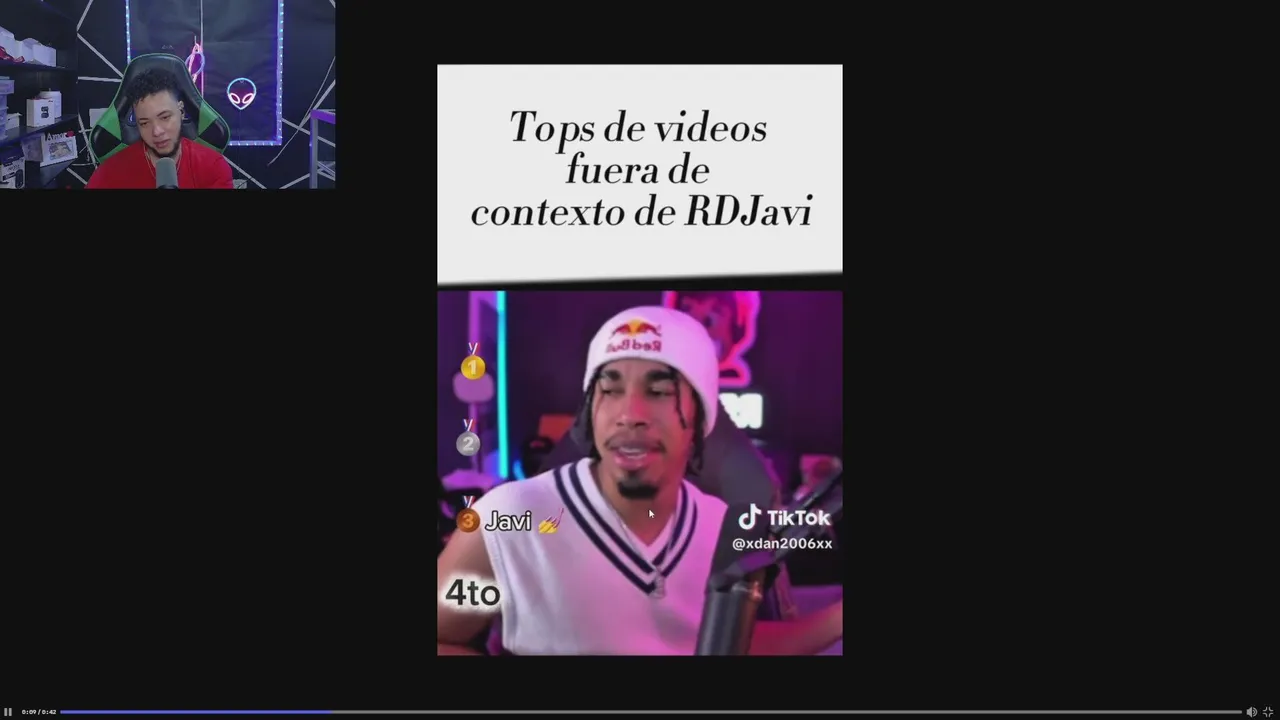This screenshot has width=1280, height=720.
Task: Mute the video volume
Action: 1251,712
